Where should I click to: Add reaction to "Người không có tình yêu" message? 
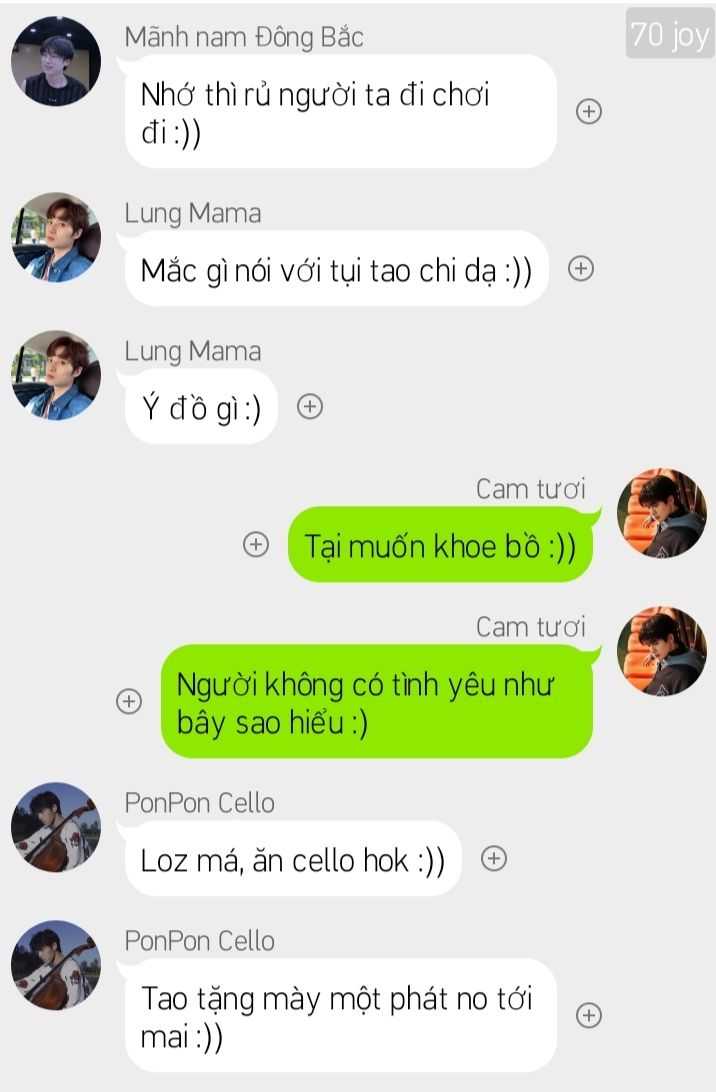click(x=129, y=701)
